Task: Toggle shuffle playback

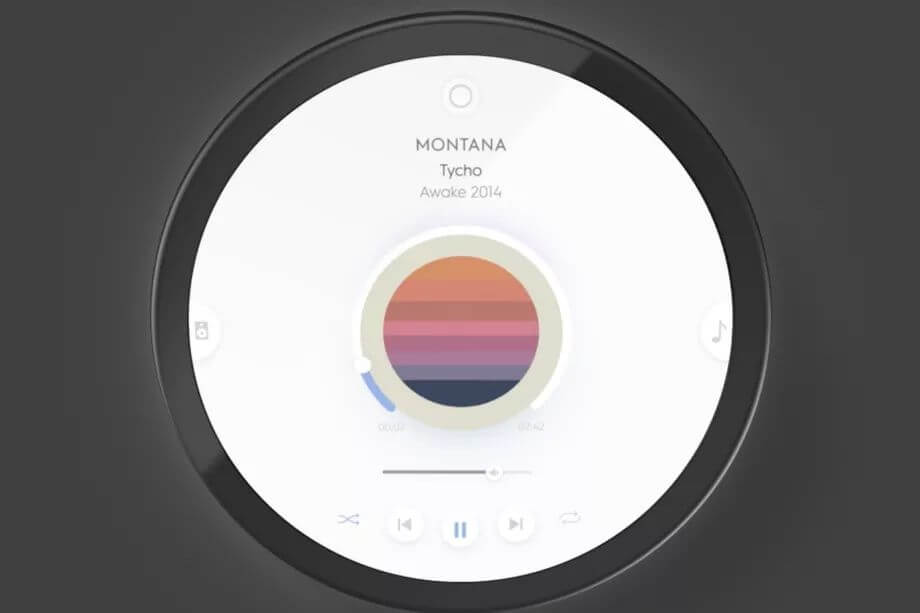Action: click(x=348, y=519)
